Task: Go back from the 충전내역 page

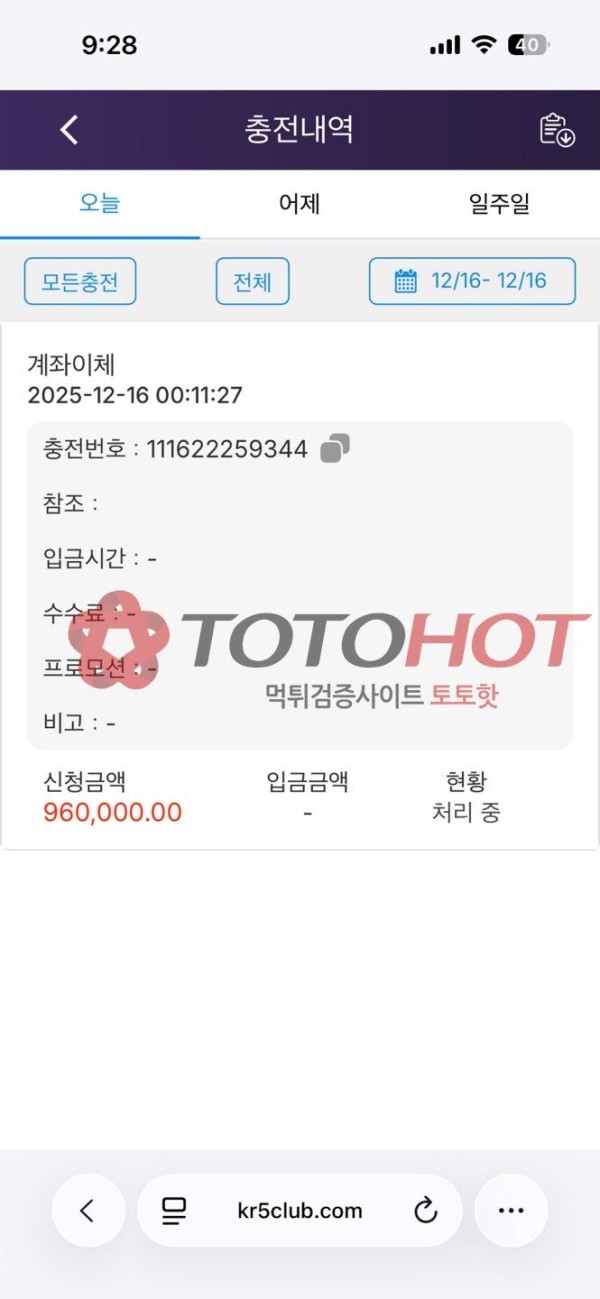Action: 69,130
